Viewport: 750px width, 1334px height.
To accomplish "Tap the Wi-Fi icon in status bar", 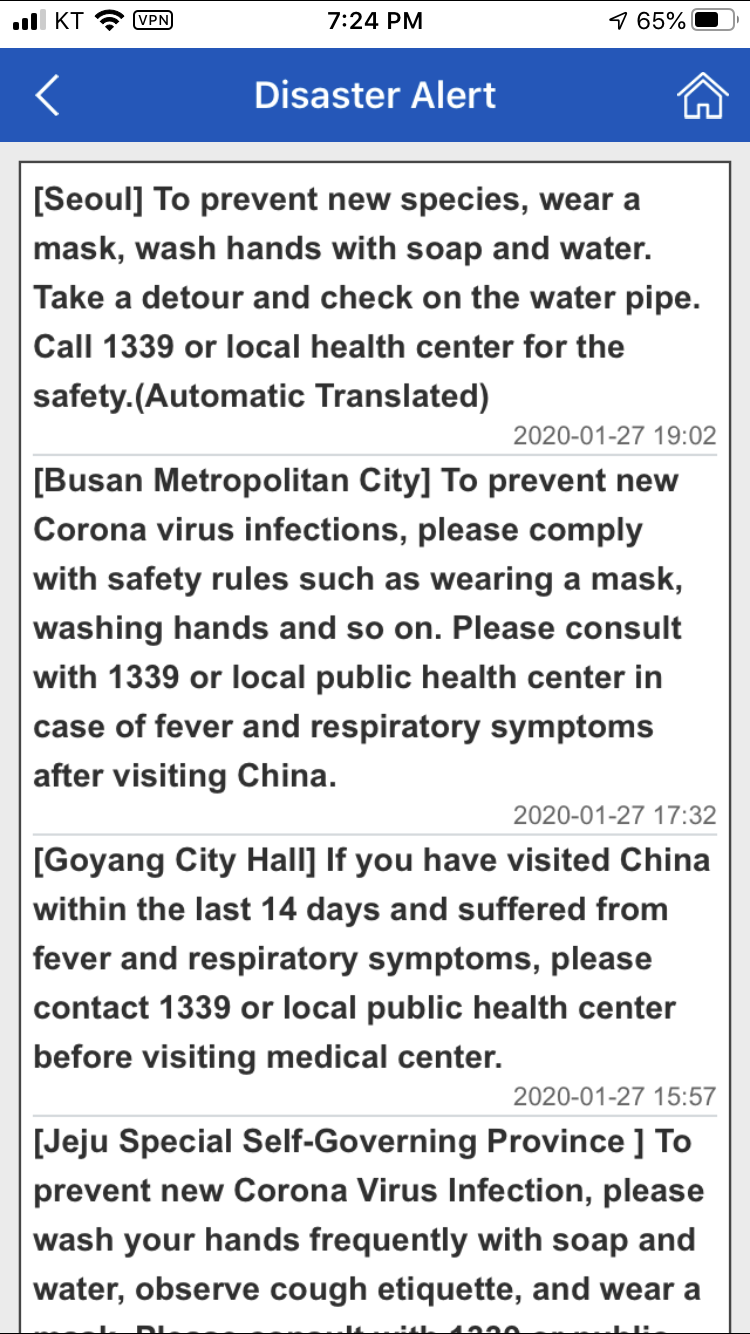I will (112, 18).
